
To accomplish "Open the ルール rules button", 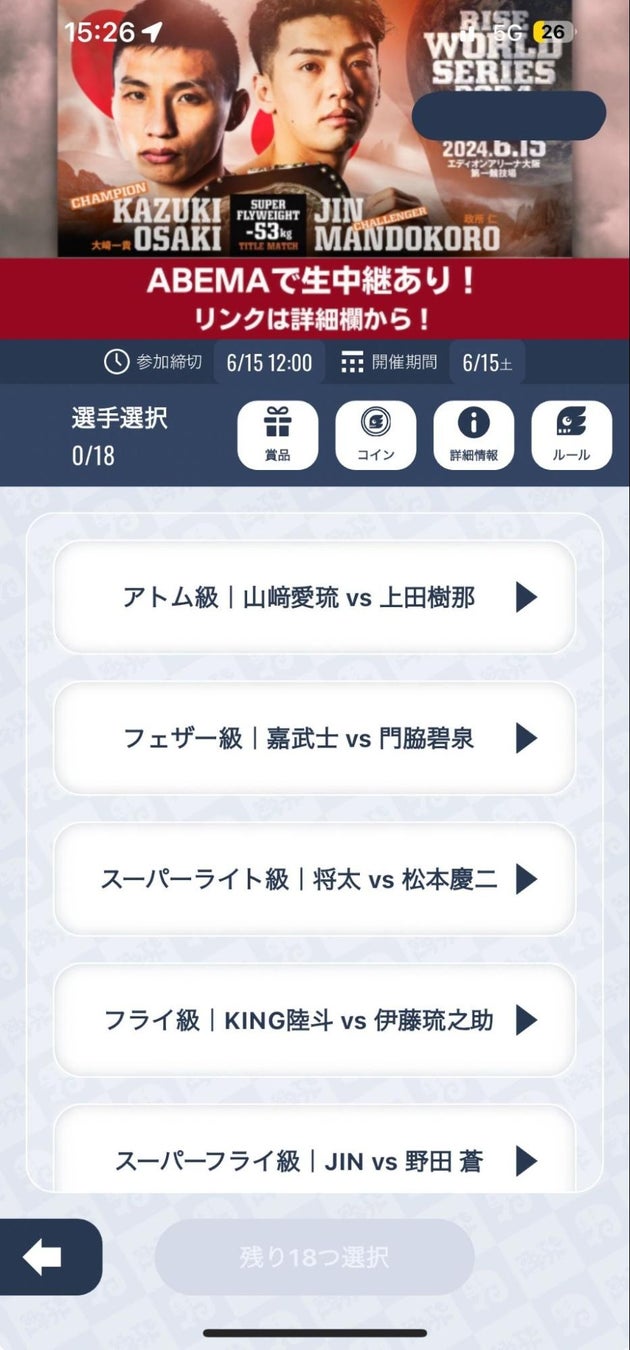I will click(571, 435).
